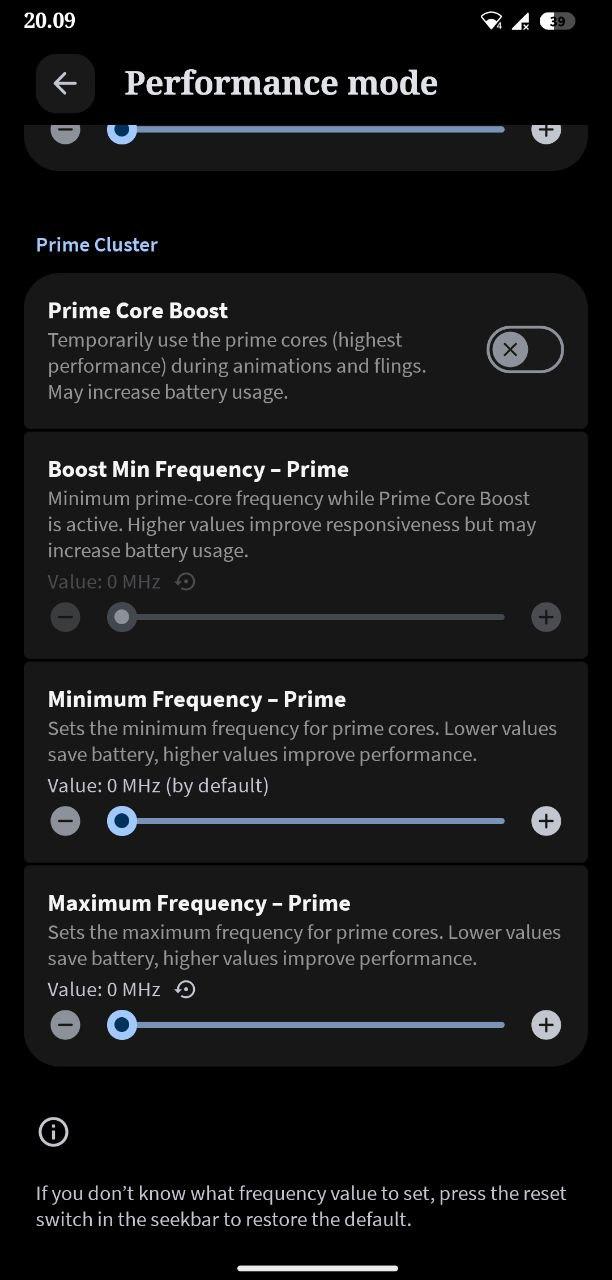Viewport: 612px width, 1280px height.
Task: Tap the plus button above Prime Cluster
Action: pos(545,131)
